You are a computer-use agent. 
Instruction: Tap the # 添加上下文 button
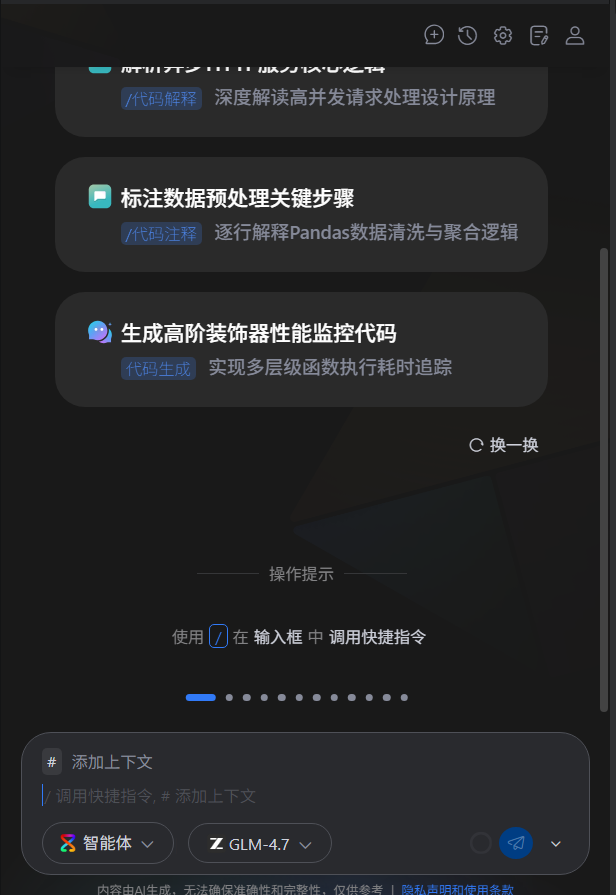pos(98,762)
